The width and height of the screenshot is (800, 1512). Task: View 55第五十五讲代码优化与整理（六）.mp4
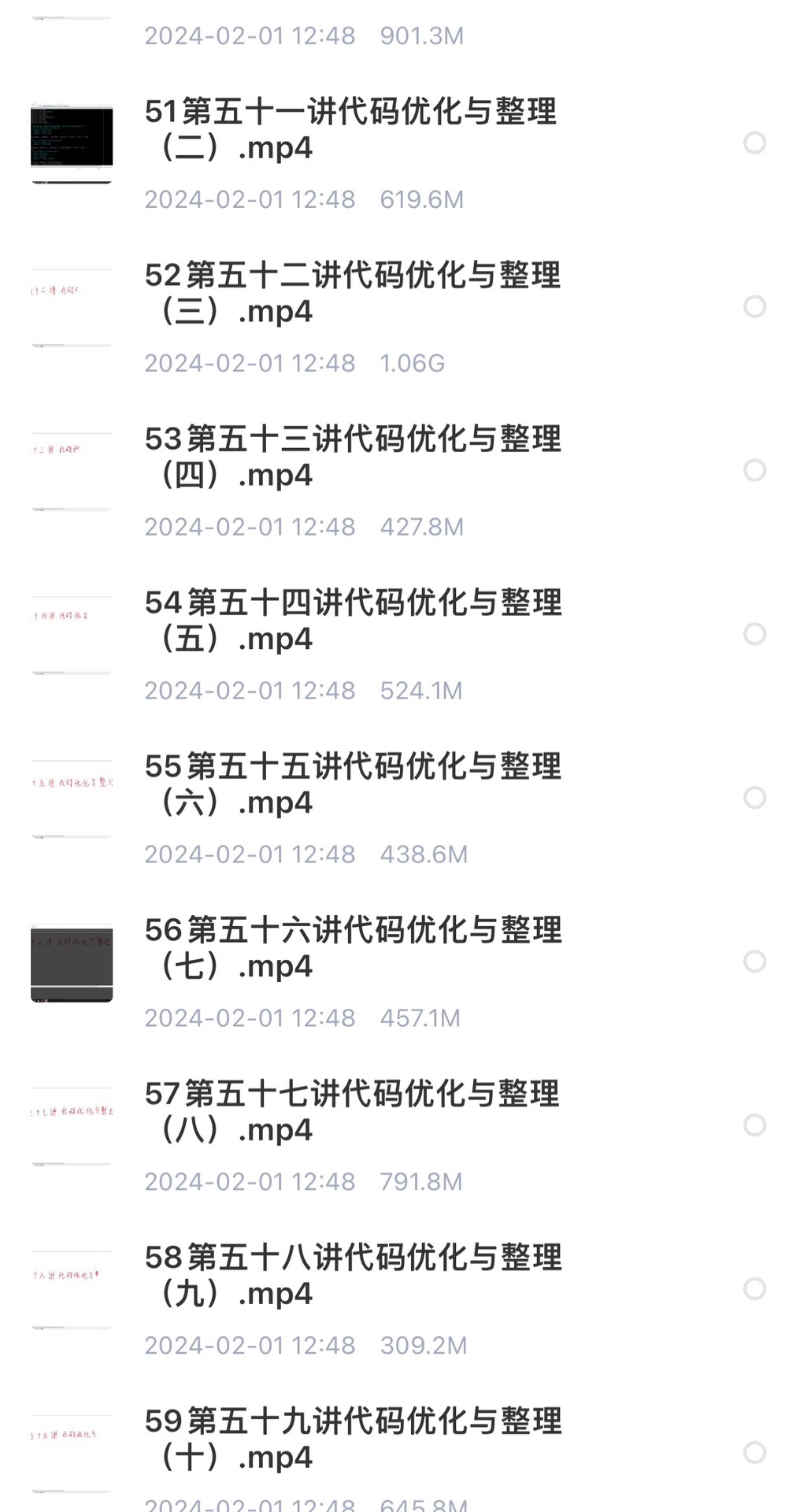(351, 784)
